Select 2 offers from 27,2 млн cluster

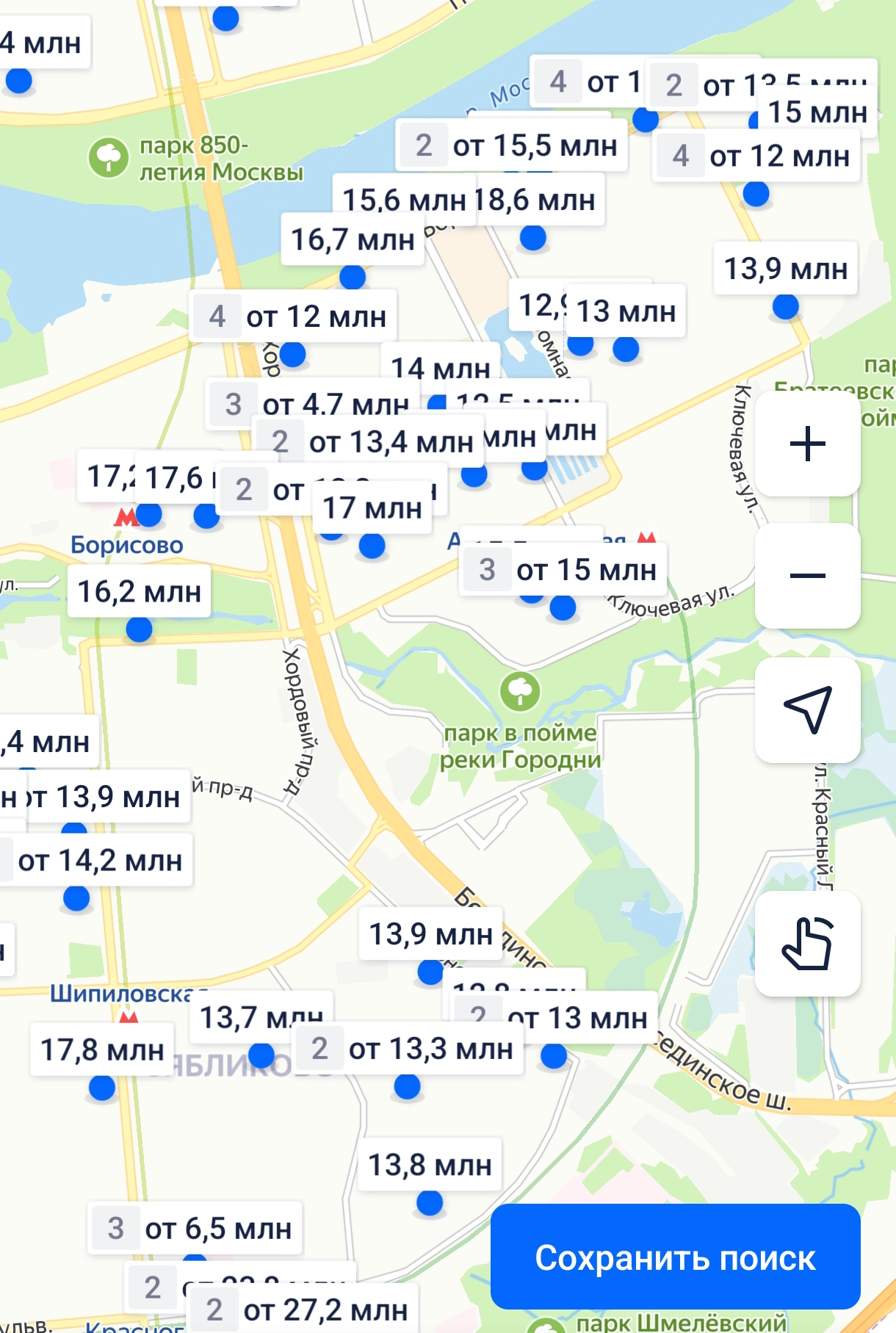coord(303,1309)
